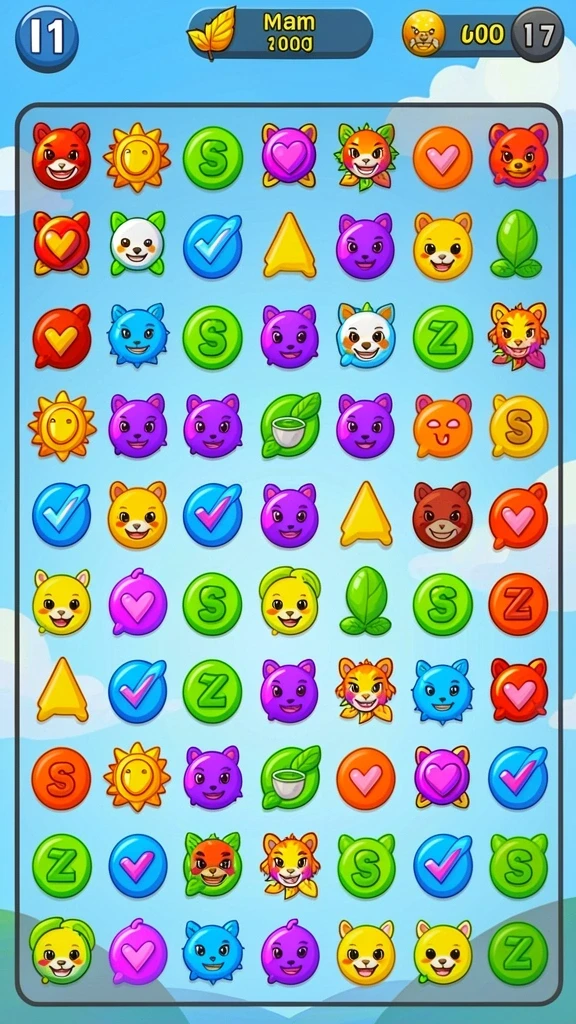
Task: Choose the red Z tile
Action: tap(519, 603)
